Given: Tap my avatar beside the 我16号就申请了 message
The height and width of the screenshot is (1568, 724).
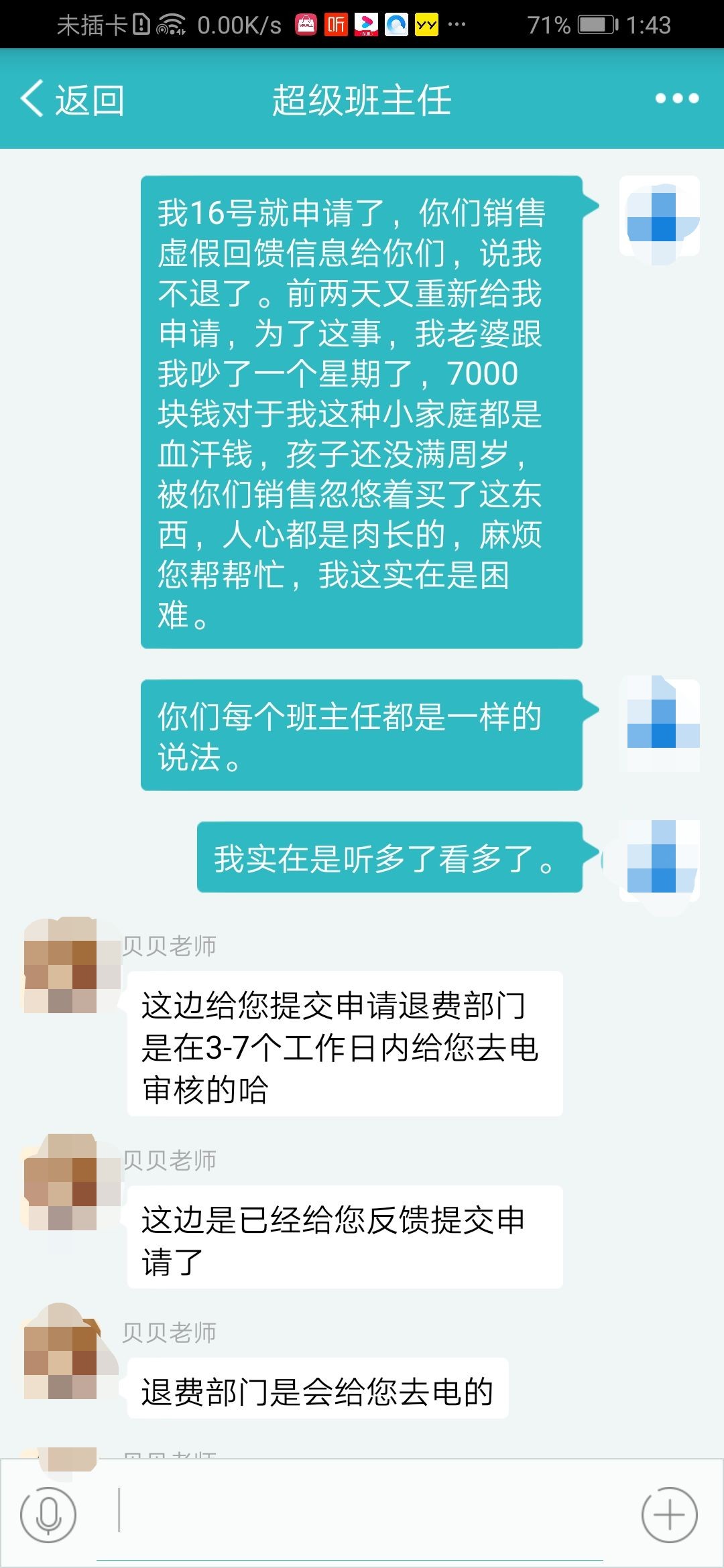Looking at the screenshot, I should (x=660, y=216).
